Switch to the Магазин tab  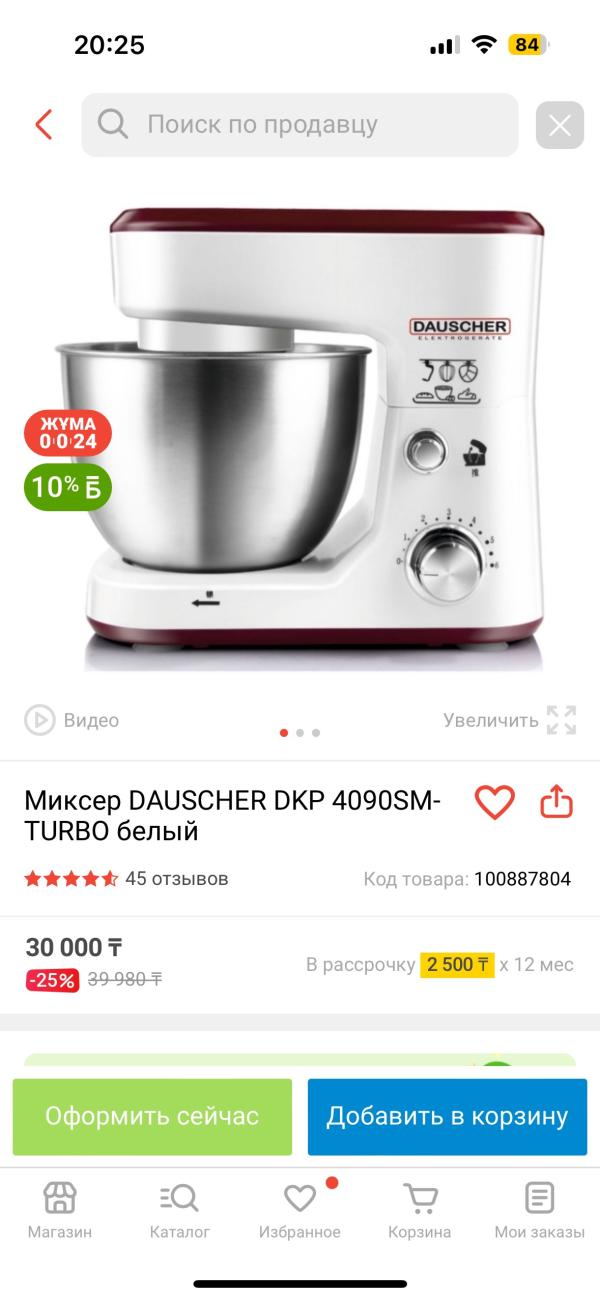coord(60,1211)
